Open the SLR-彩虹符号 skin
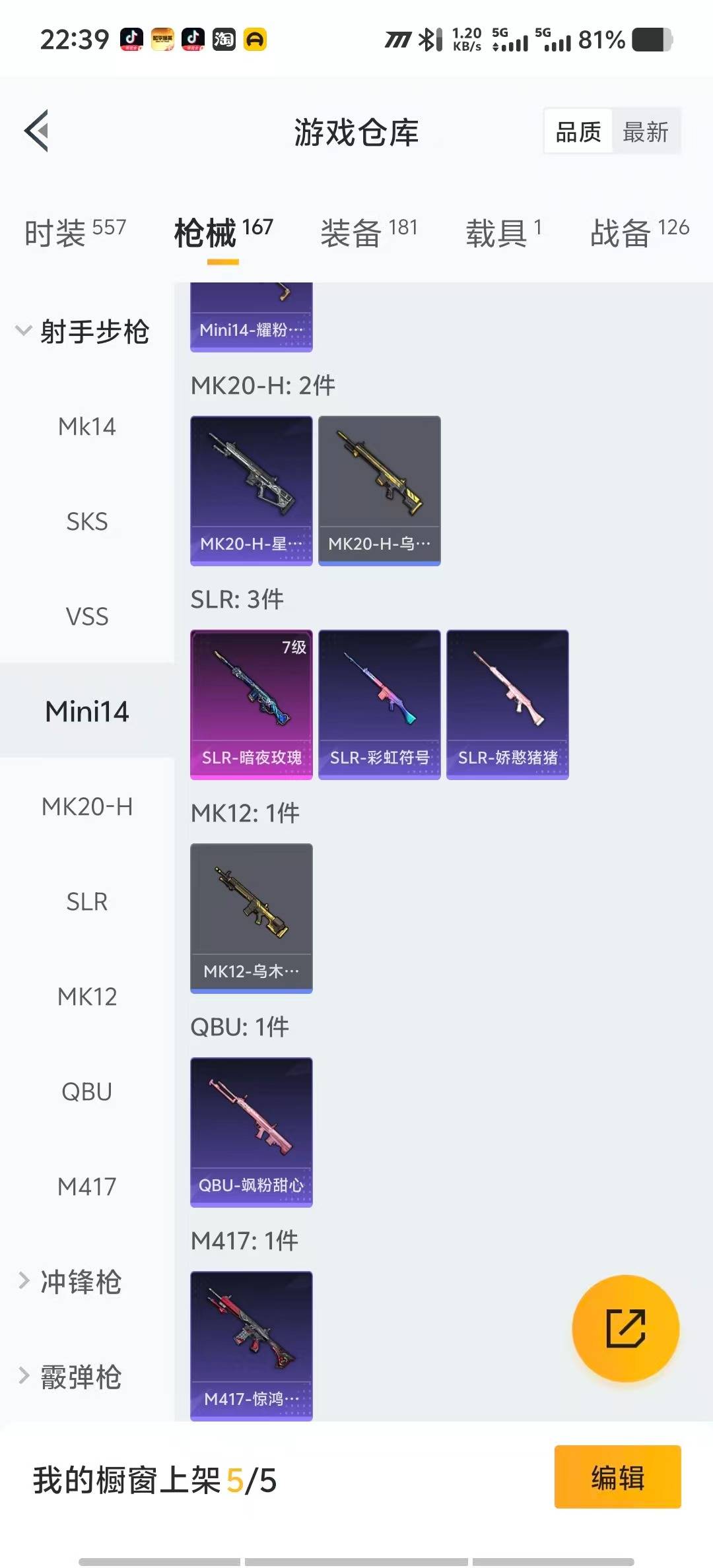 tap(379, 704)
